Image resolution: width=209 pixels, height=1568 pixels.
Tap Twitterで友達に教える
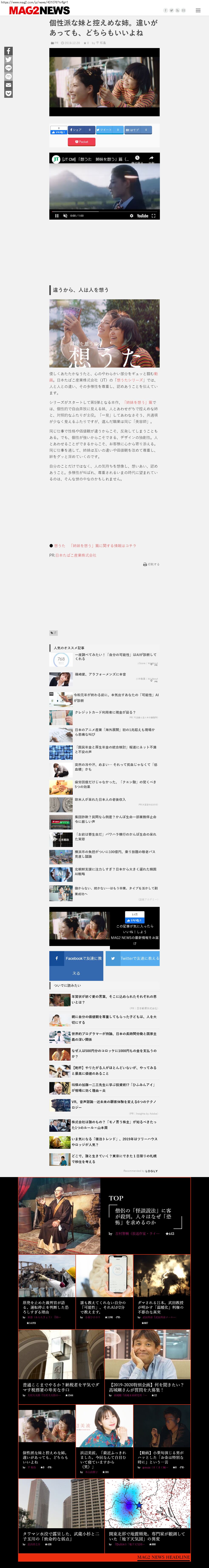click(133, 959)
